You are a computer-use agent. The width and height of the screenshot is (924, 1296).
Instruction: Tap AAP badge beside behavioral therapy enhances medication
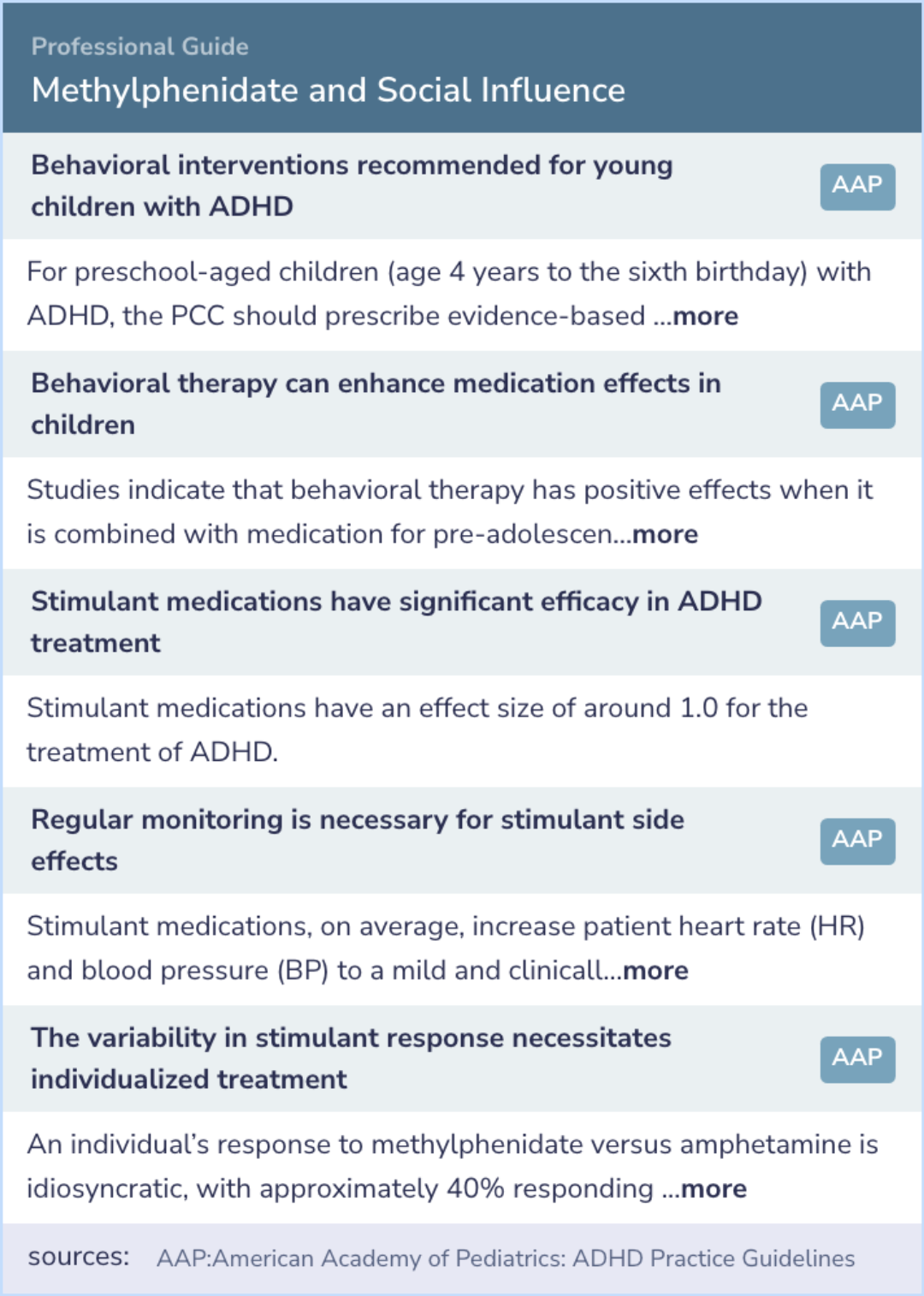(857, 405)
